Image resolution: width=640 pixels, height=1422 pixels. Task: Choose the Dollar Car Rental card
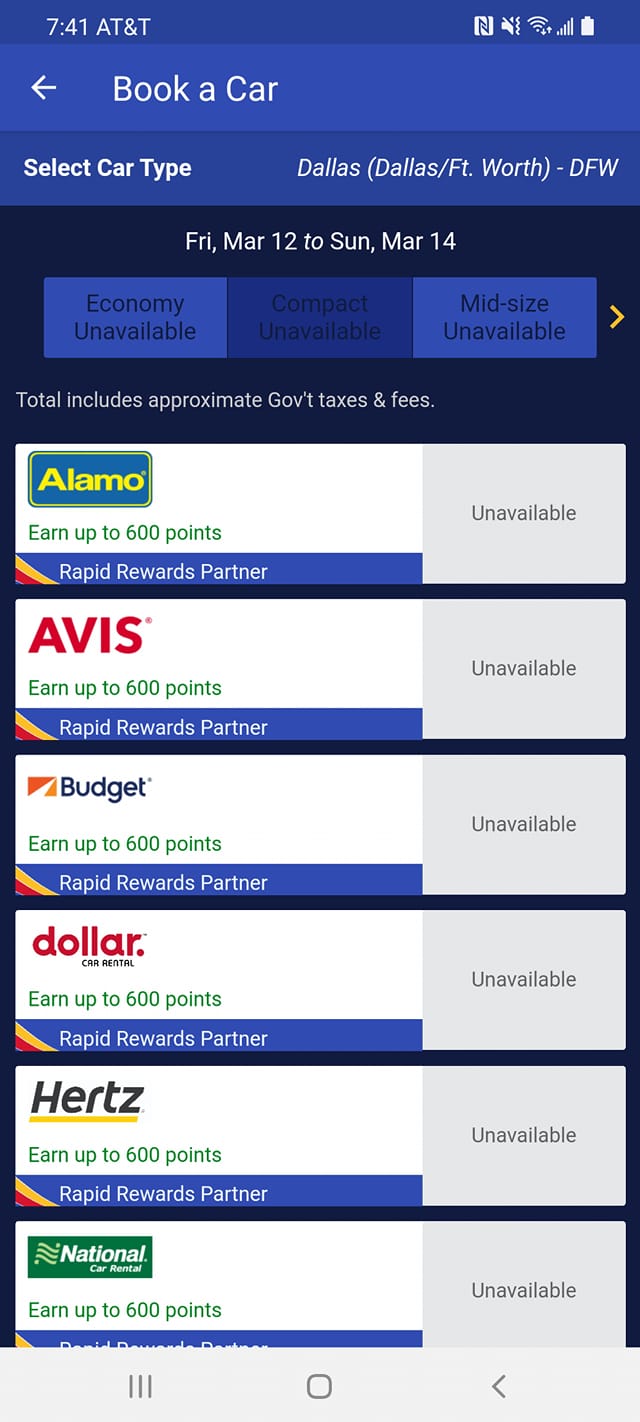320,980
